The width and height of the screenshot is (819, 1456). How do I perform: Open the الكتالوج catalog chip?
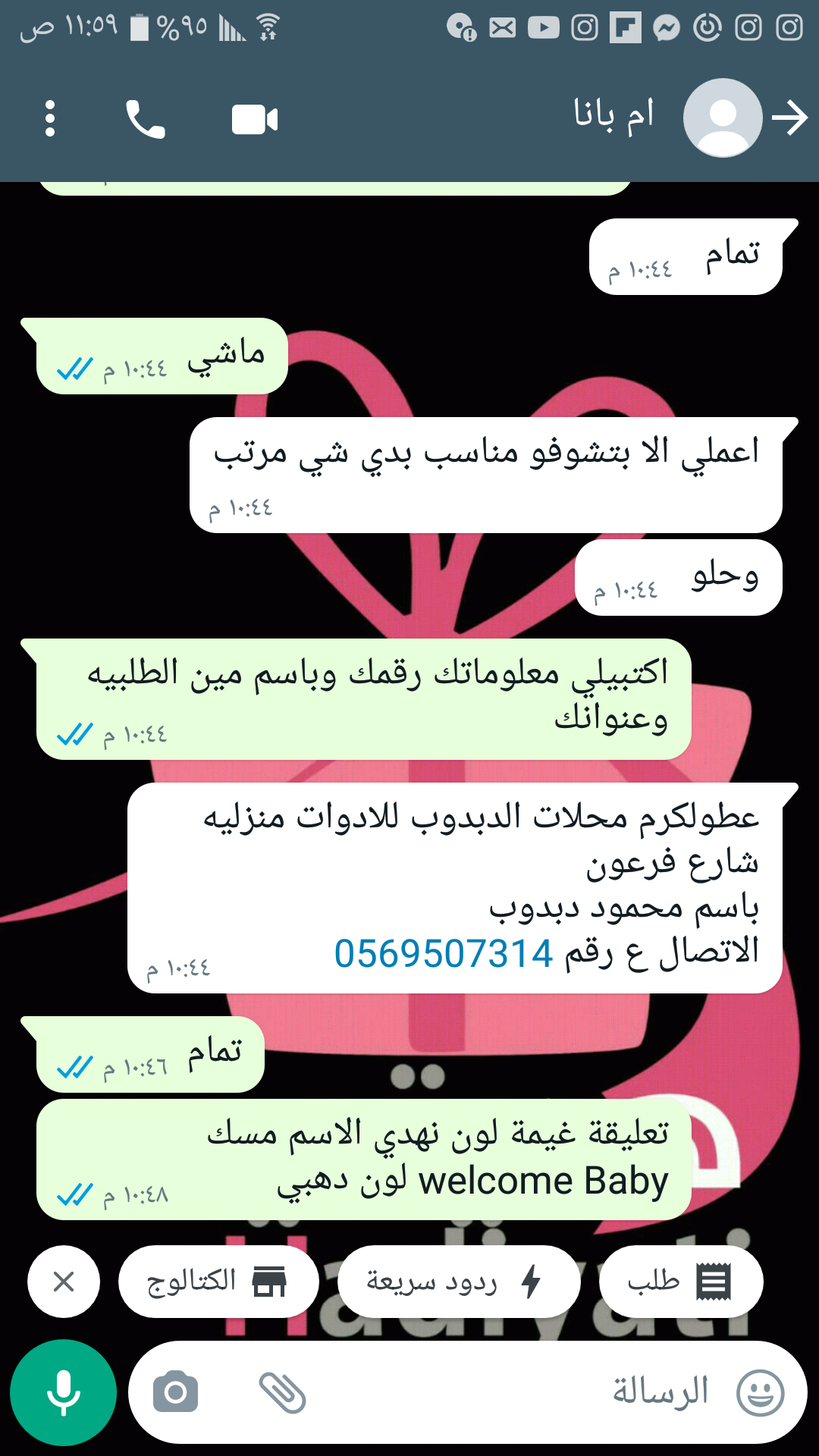pyautogui.click(x=218, y=1282)
